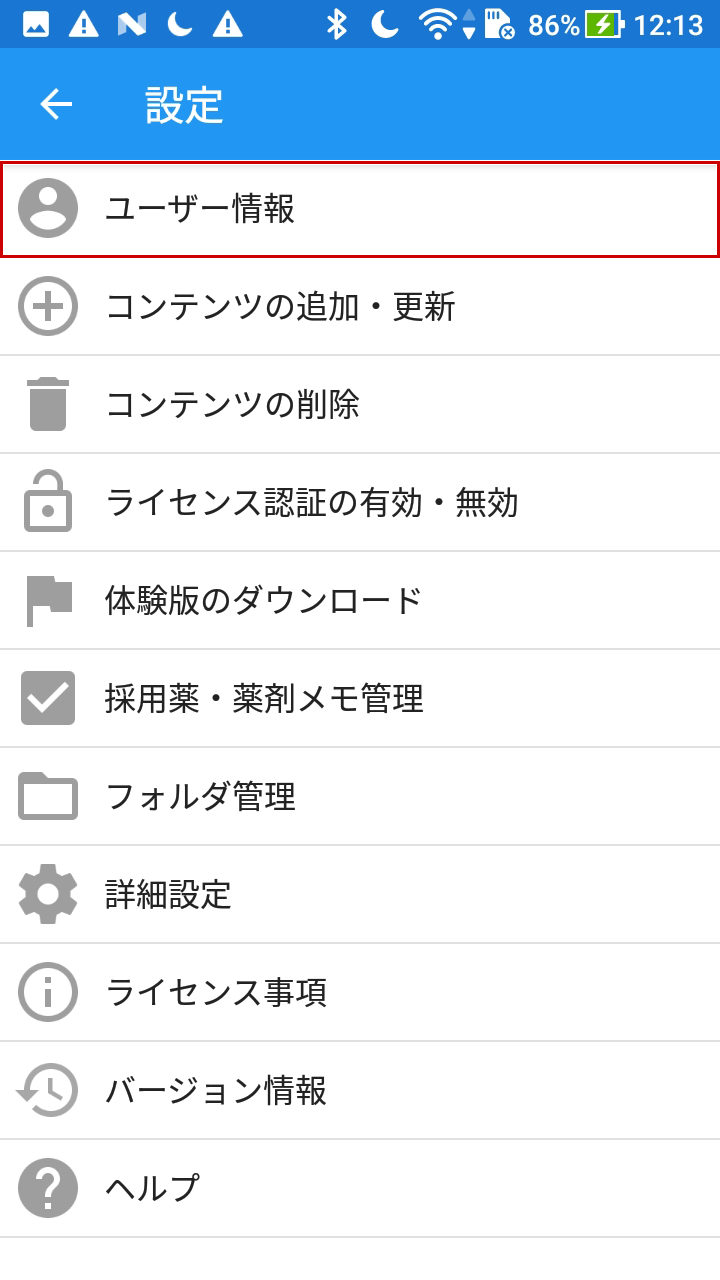View ライセンス事項
Viewport: 720px width, 1280px height.
pyautogui.click(x=360, y=992)
